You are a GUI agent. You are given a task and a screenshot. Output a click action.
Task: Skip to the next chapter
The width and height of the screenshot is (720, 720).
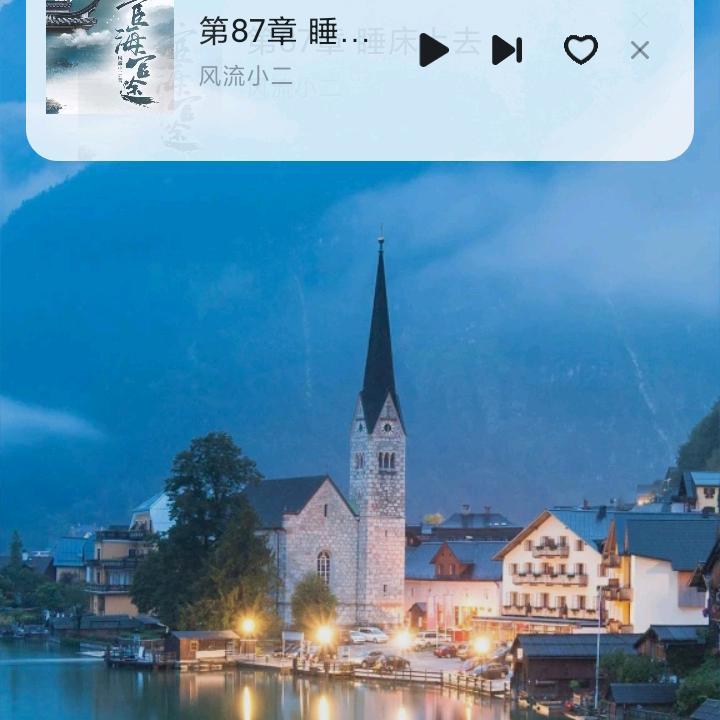tap(507, 50)
